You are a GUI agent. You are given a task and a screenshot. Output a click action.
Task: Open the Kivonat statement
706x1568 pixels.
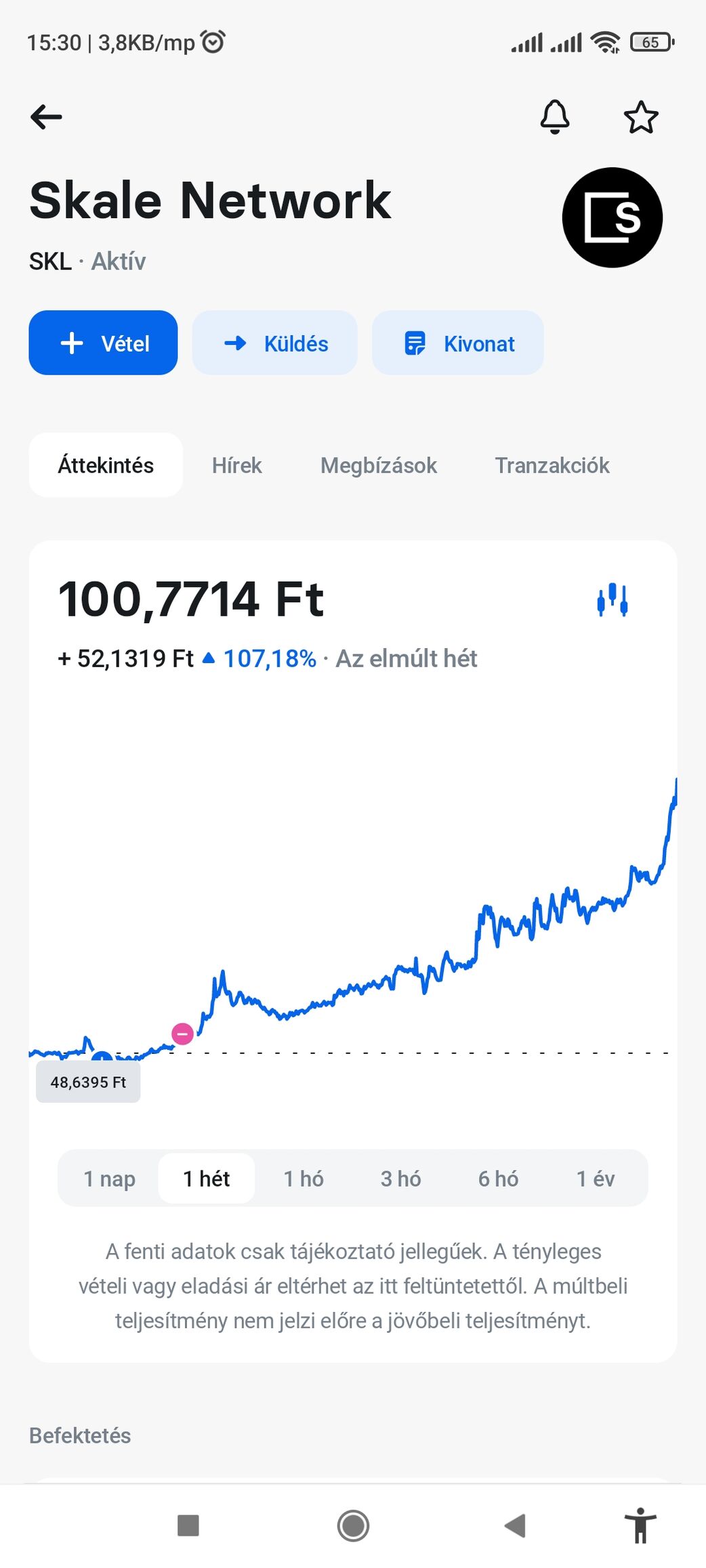click(x=457, y=343)
